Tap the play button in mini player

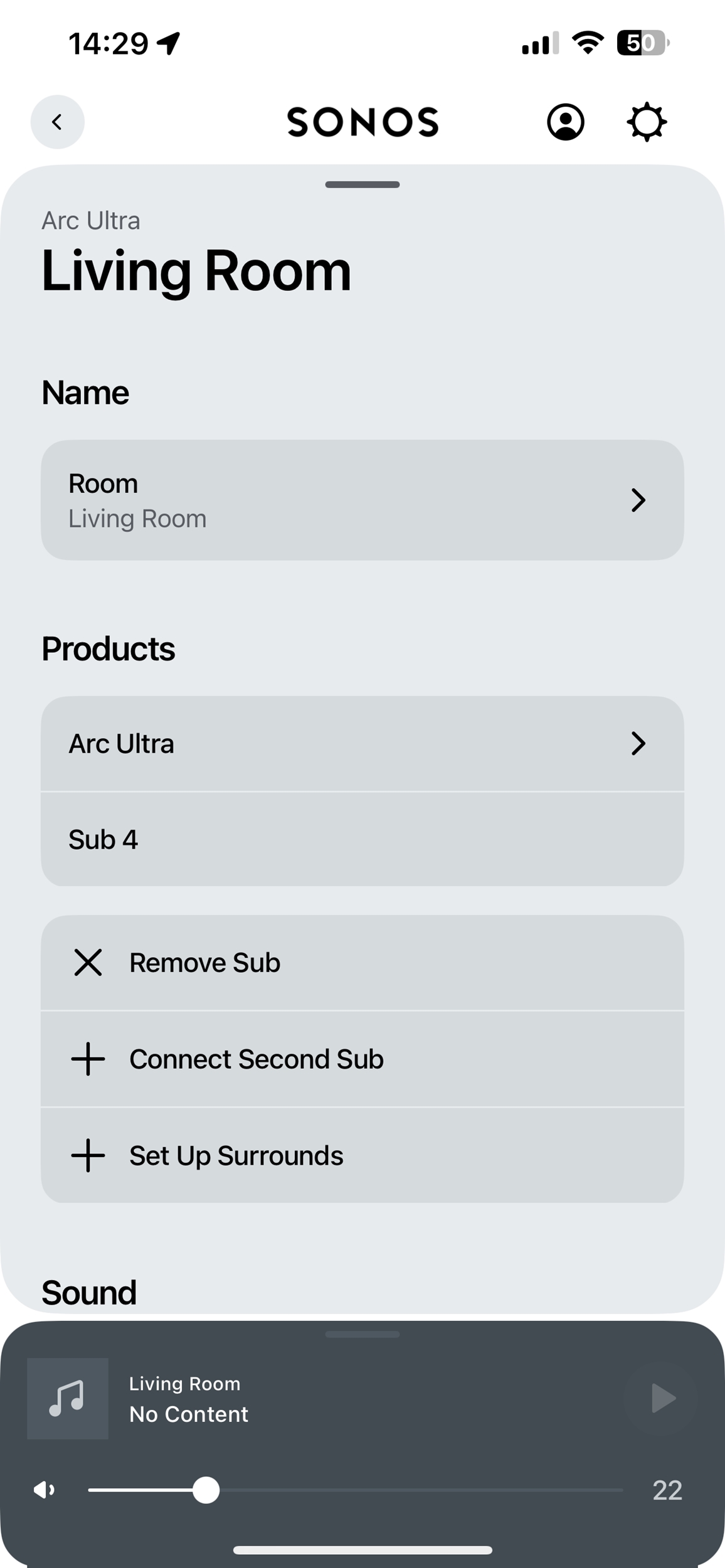pyautogui.click(x=662, y=1398)
